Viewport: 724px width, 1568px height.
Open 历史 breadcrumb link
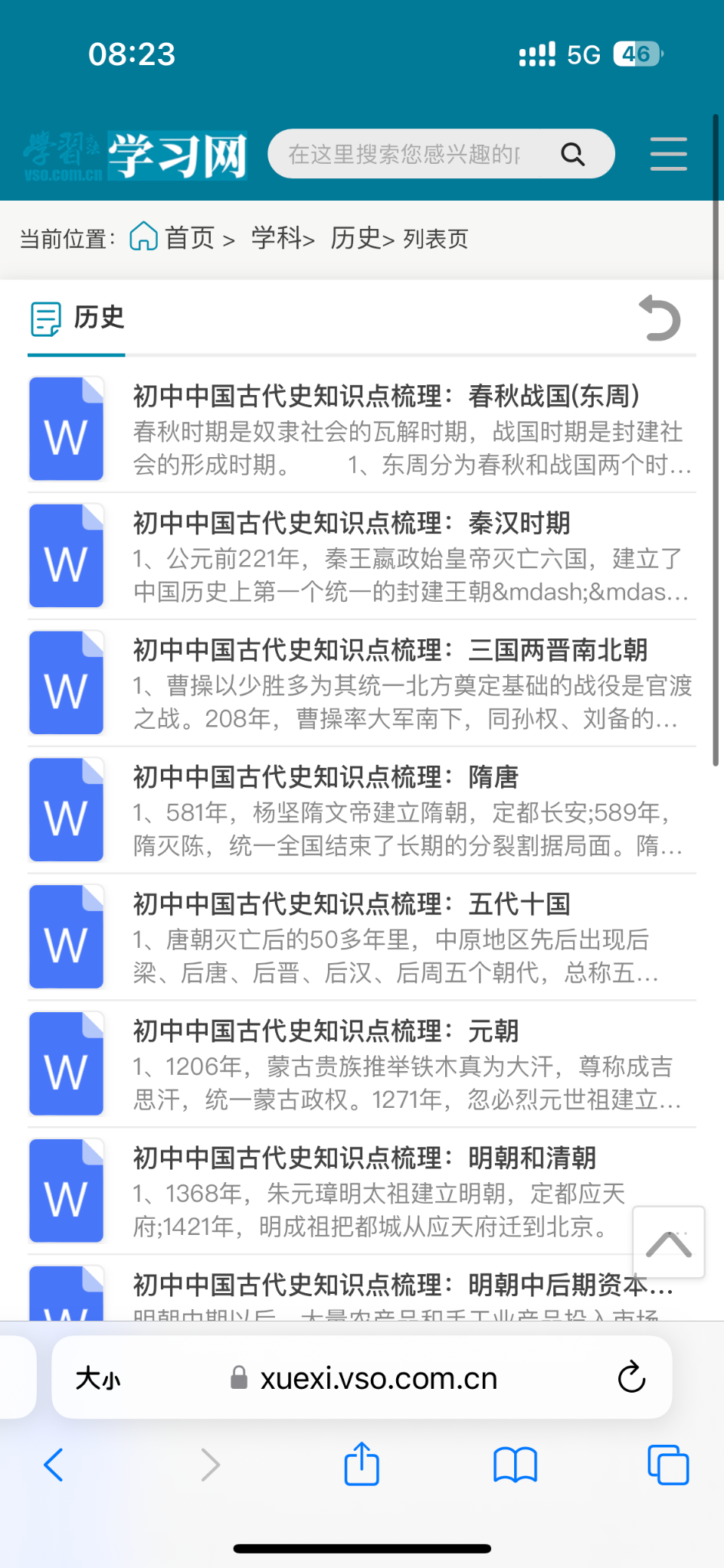coord(356,238)
